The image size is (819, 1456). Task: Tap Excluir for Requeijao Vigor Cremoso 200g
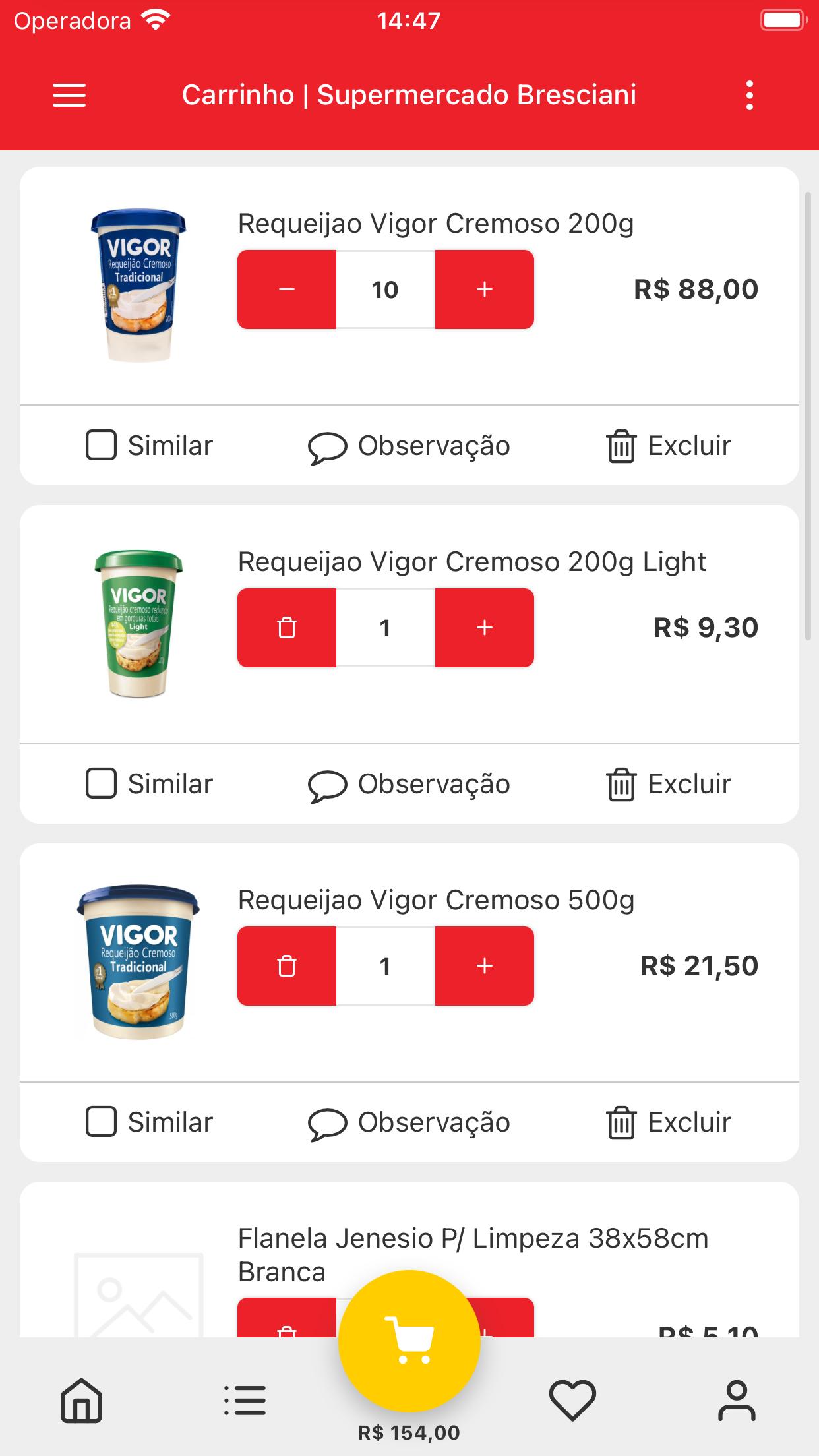[669, 446]
